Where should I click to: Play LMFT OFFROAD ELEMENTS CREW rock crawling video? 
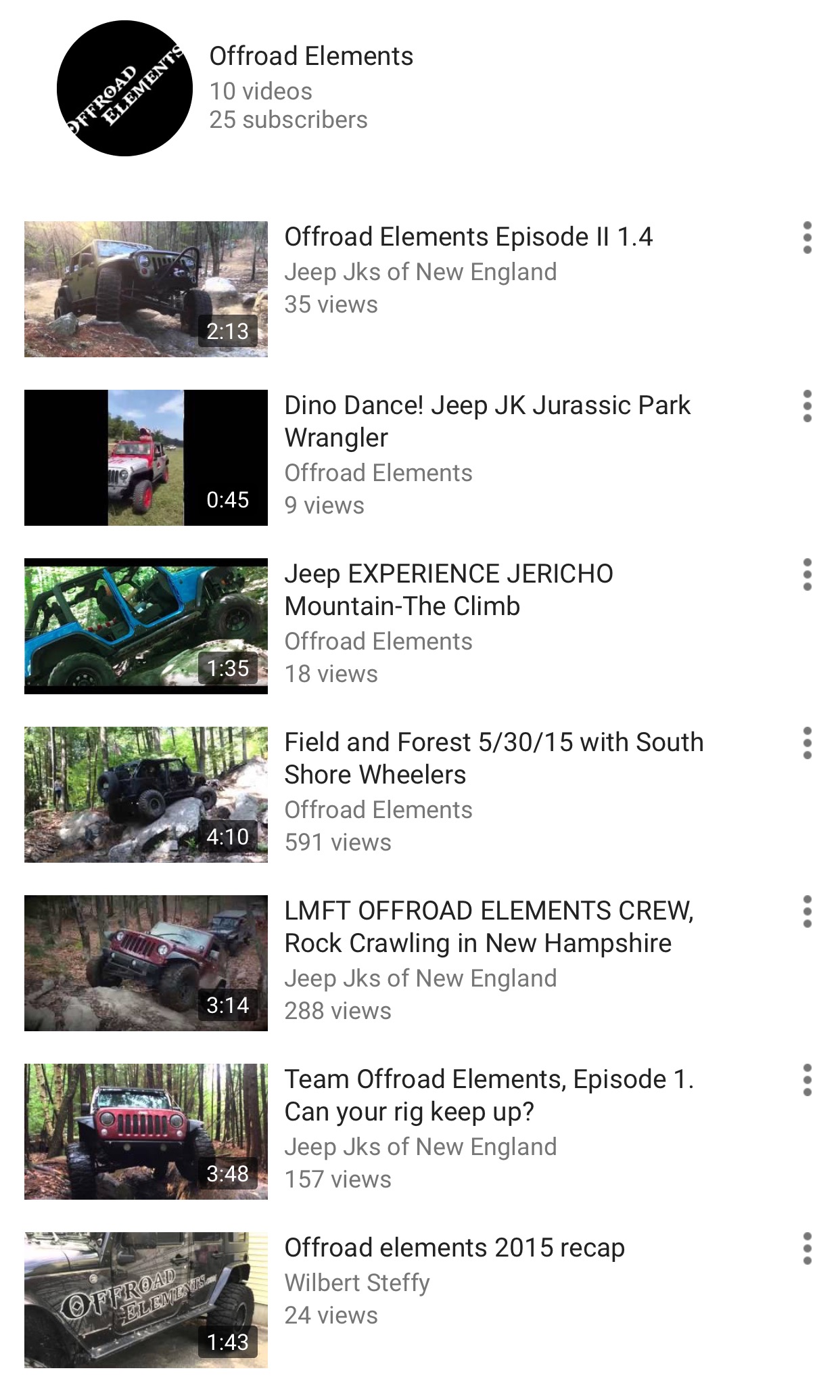coord(146,963)
